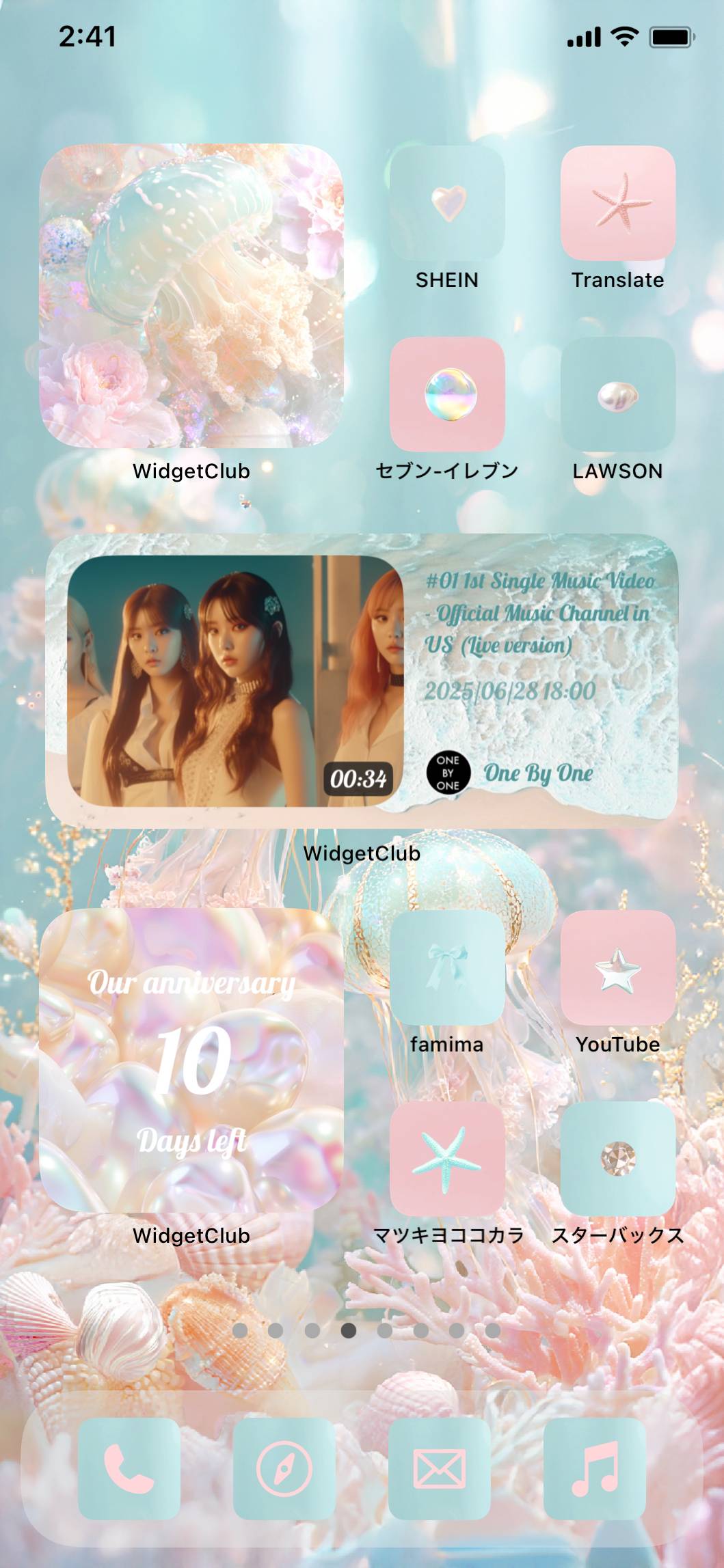Open the Safari compass icon in dock
The image size is (724, 1568).
(x=284, y=1468)
